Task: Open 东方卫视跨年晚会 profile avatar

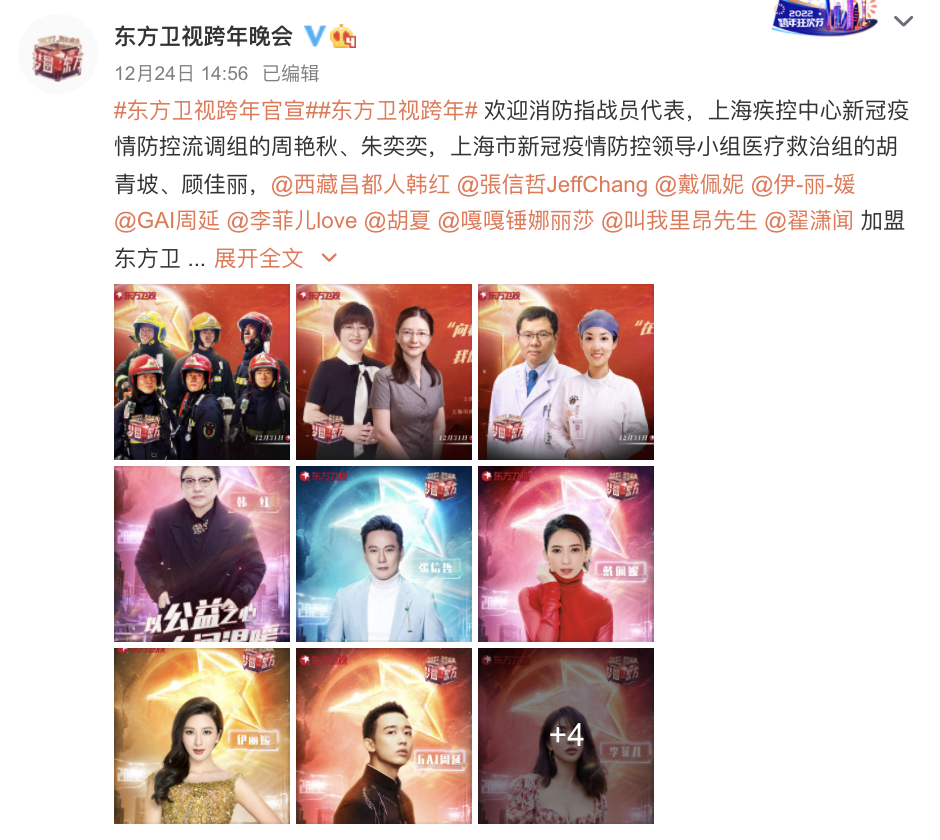Action: click(x=57, y=54)
